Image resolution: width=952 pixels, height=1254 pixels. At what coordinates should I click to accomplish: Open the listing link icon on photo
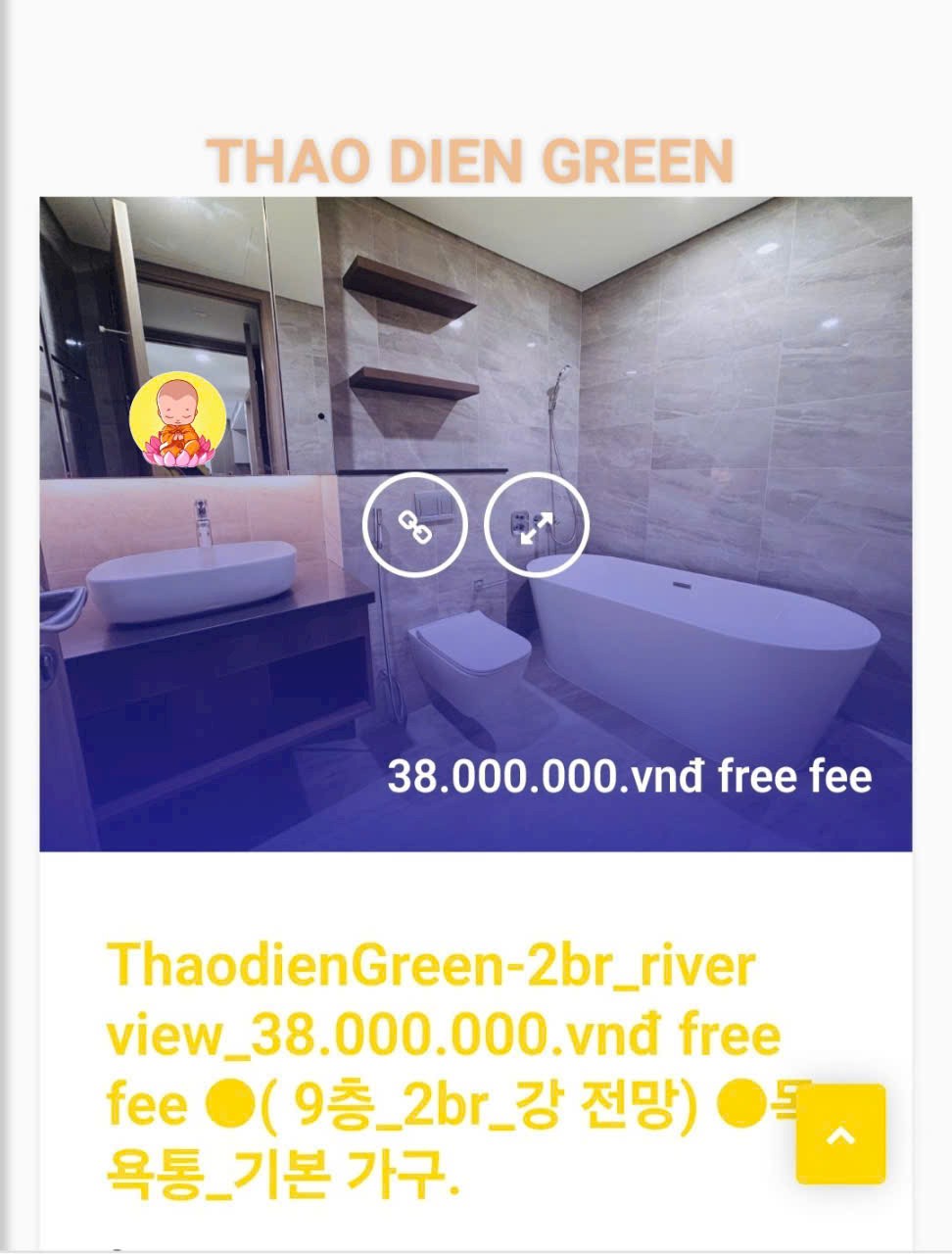pyautogui.click(x=414, y=526)
